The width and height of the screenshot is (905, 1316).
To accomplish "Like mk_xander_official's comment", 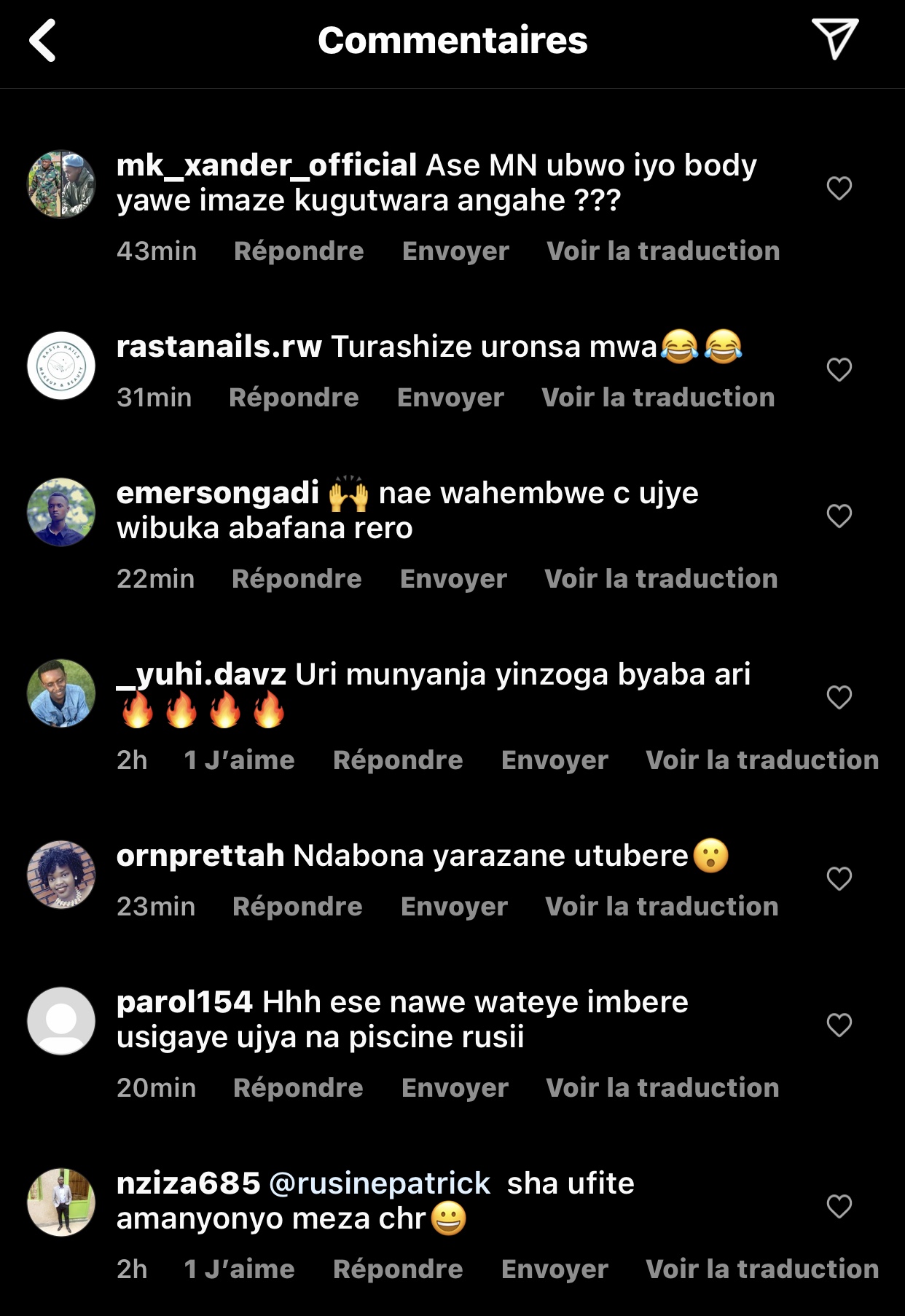I will click(839, 188).
